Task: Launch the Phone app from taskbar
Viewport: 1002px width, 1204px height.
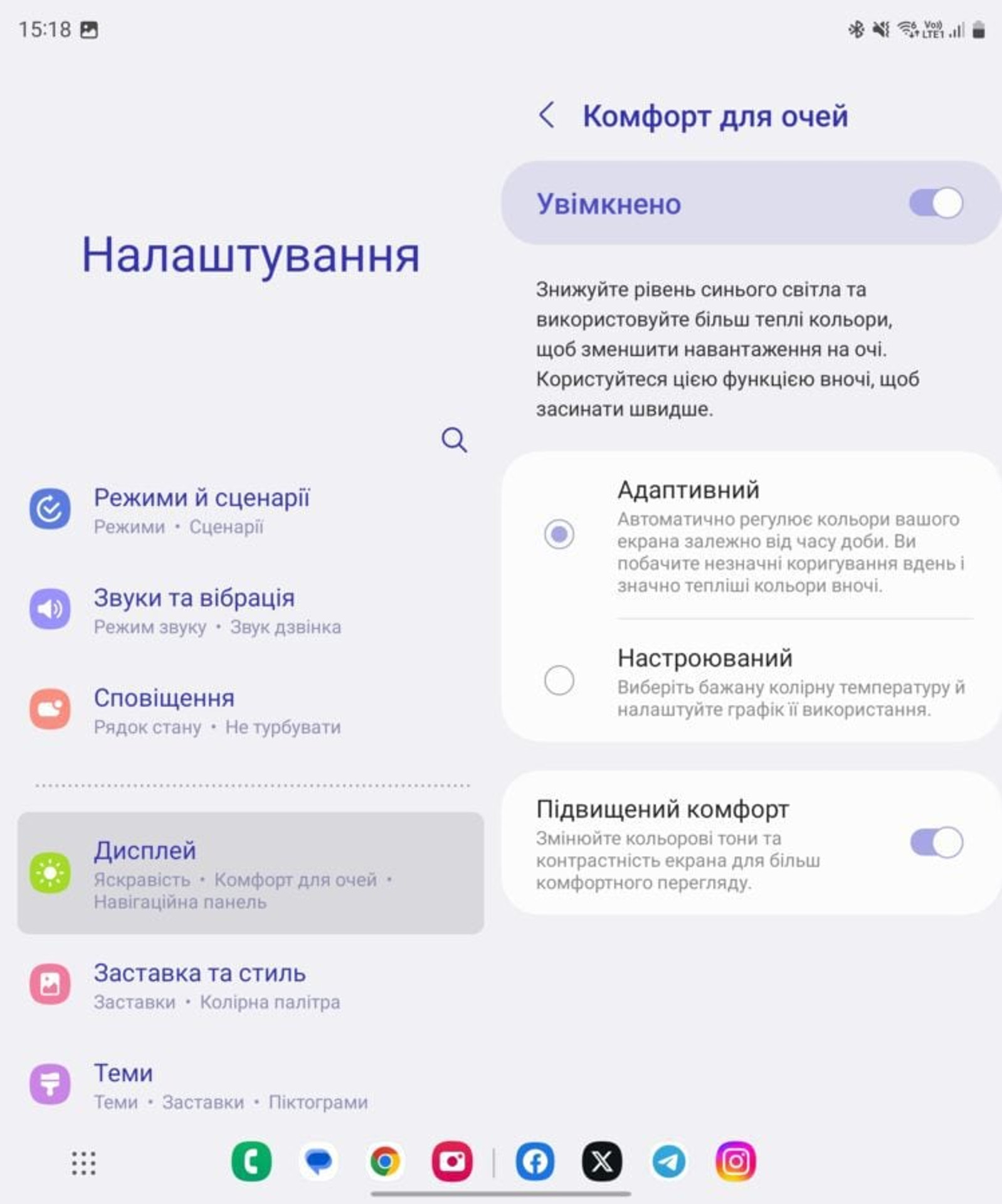Action: pyautogui.click(x=251, y=1161)
